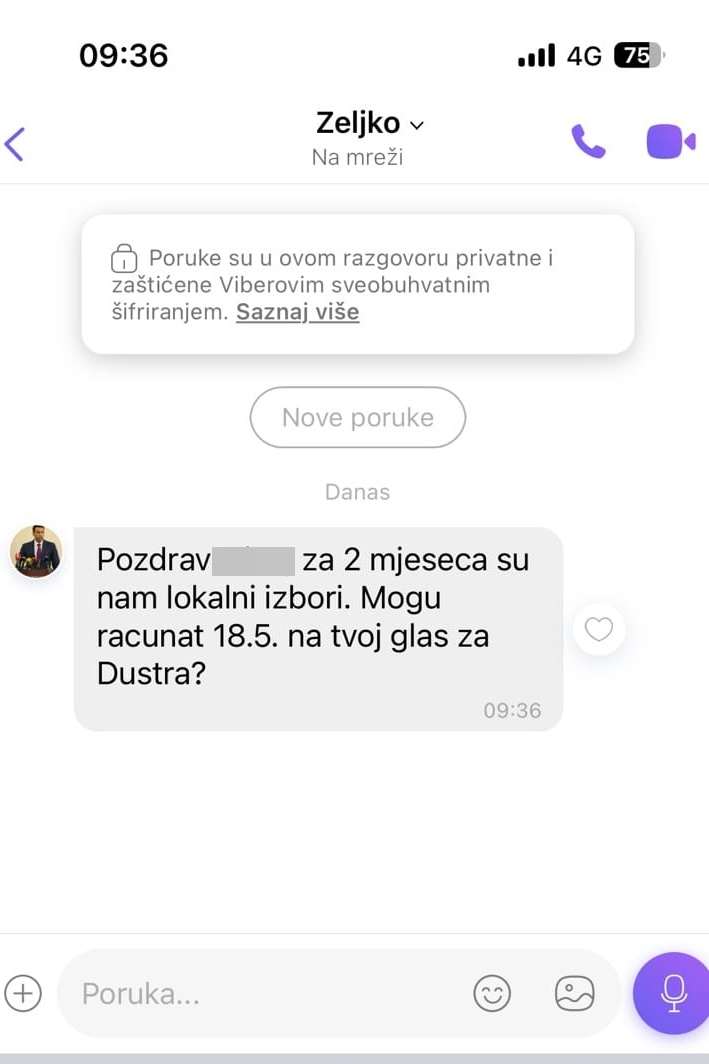Open the plus attachment menu
Image resolution: width=709 pixels, height=1064 pixels.
(23, 993)
